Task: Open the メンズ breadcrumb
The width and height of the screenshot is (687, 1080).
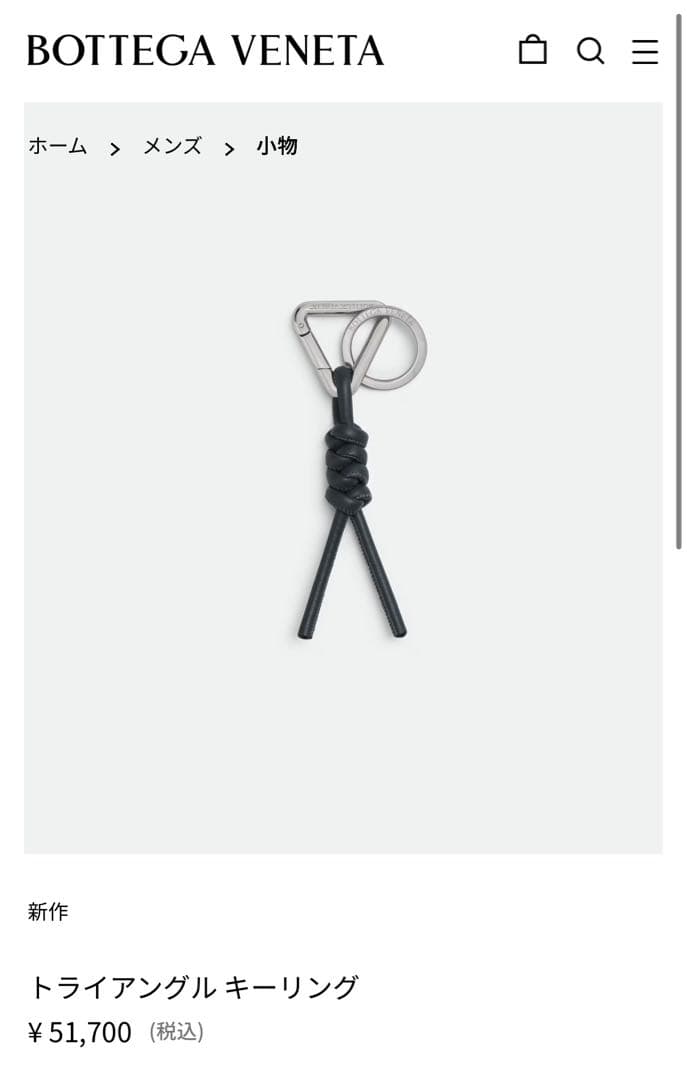Action: coord(172,147)
